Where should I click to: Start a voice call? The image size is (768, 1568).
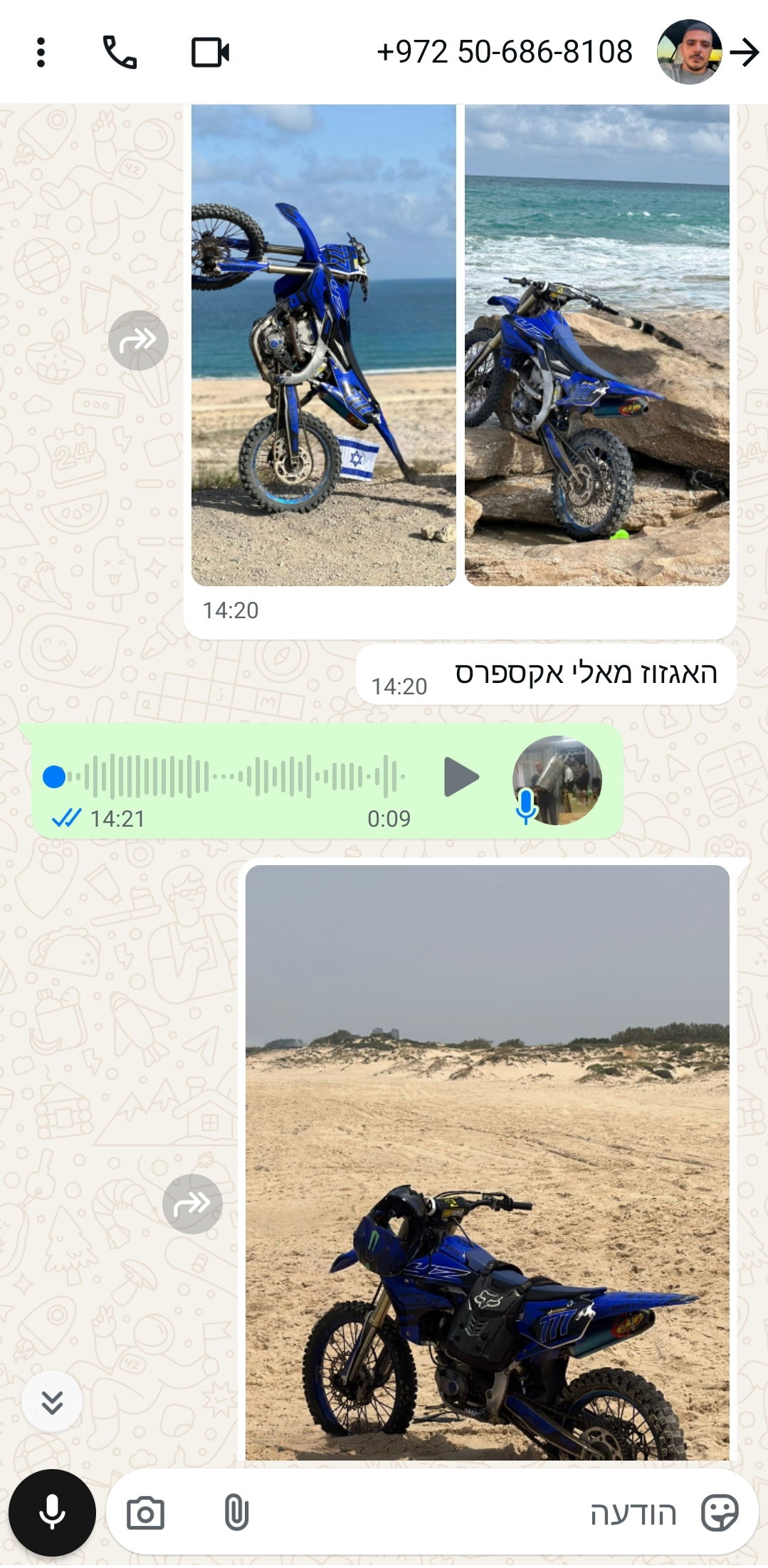click(120, 52)
